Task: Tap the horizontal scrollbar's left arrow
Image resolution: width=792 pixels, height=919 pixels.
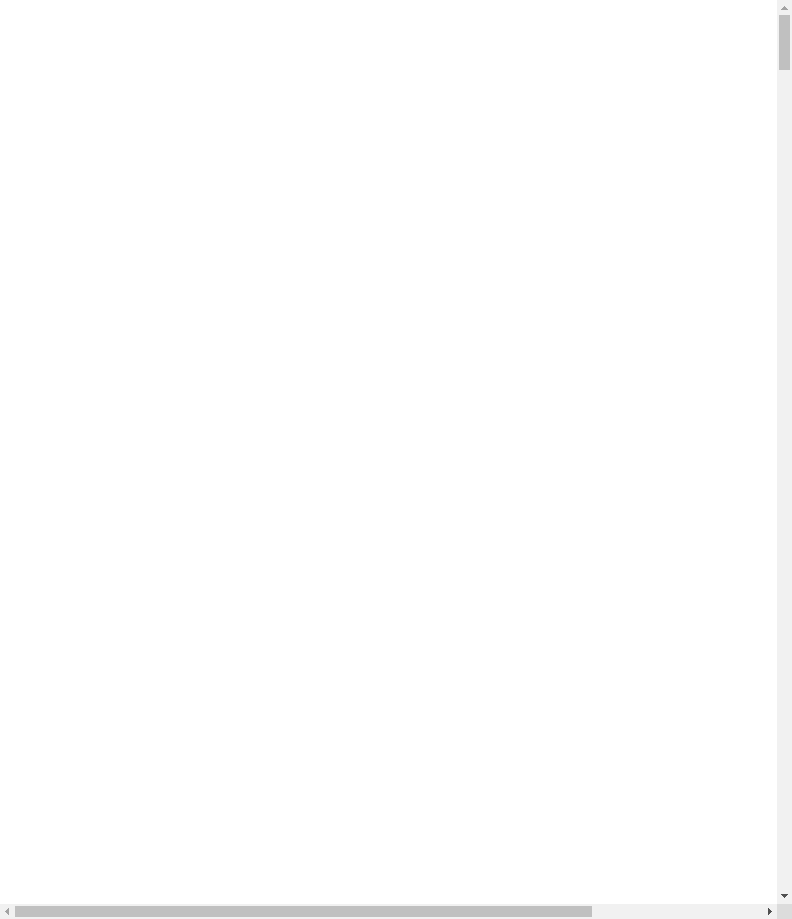Action: 7,911
